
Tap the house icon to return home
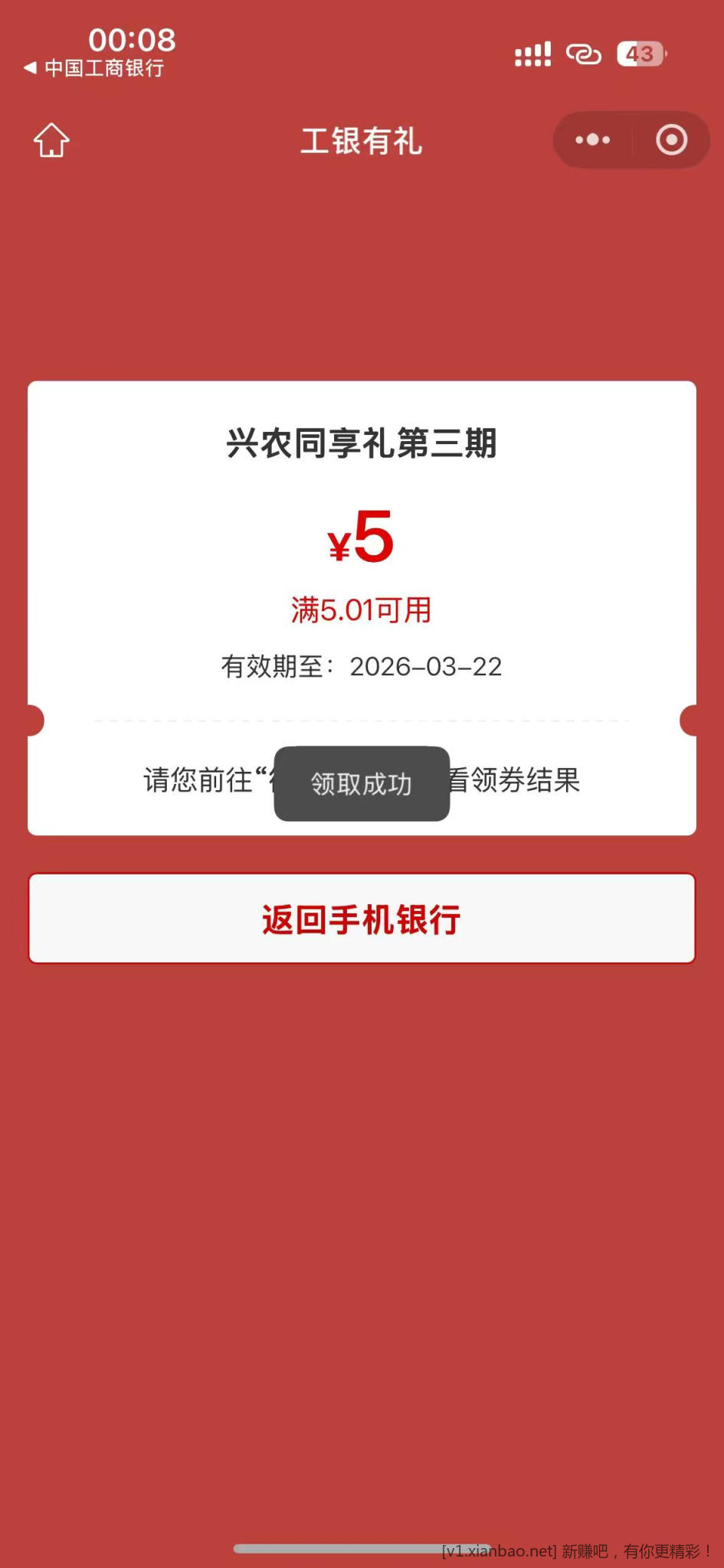coord(50,139)
